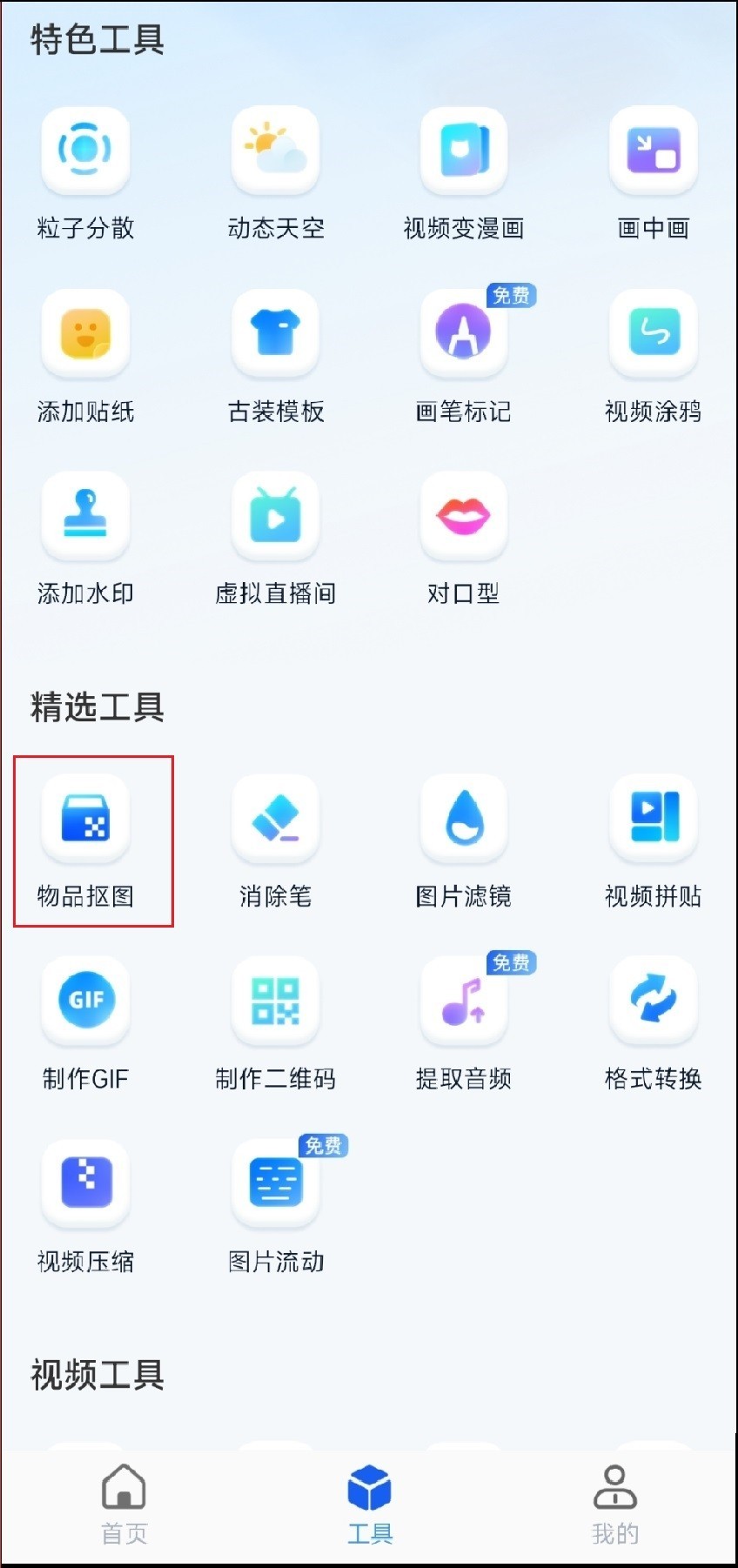Viewport: 738px width, 1568px height.
Task: Open the 对口型 tool
Action: pos(464,516)
